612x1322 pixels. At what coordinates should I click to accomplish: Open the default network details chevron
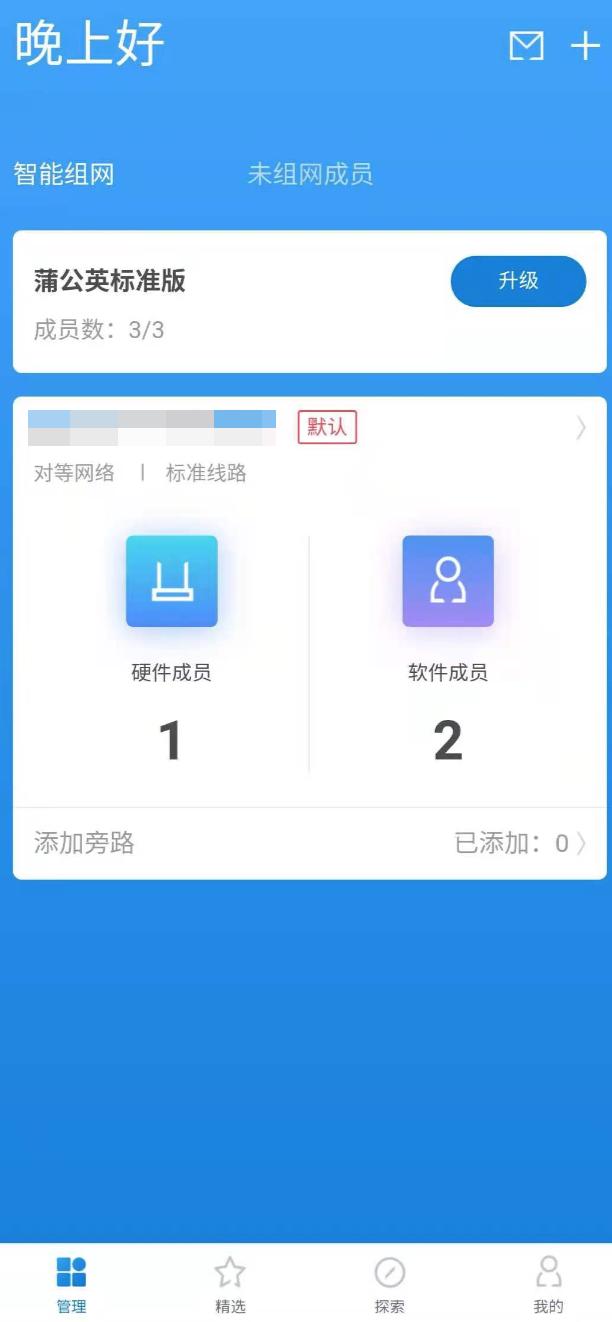click(581, 428)
